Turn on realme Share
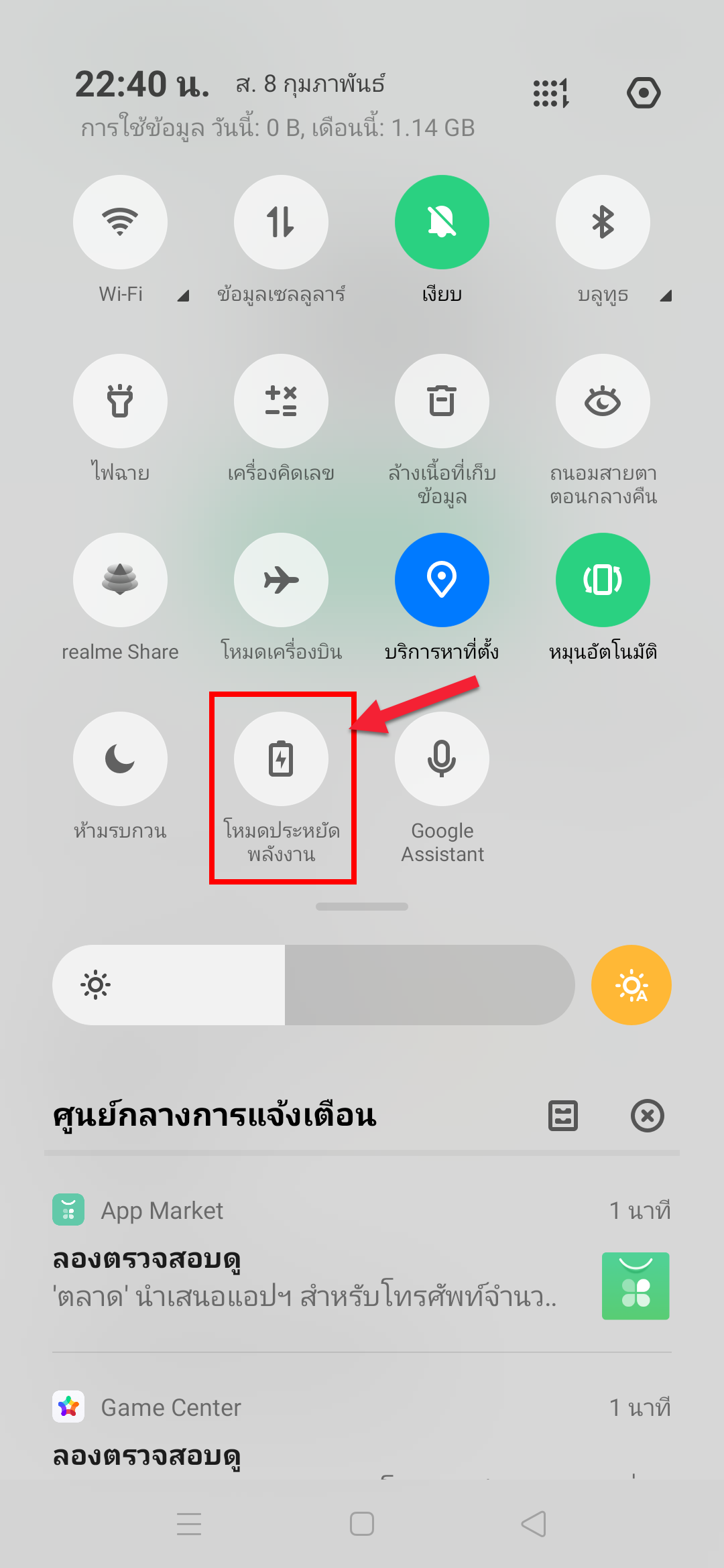Image resolution: width=724 pixels, height=1568 pixels. click(x=120, y=580)
